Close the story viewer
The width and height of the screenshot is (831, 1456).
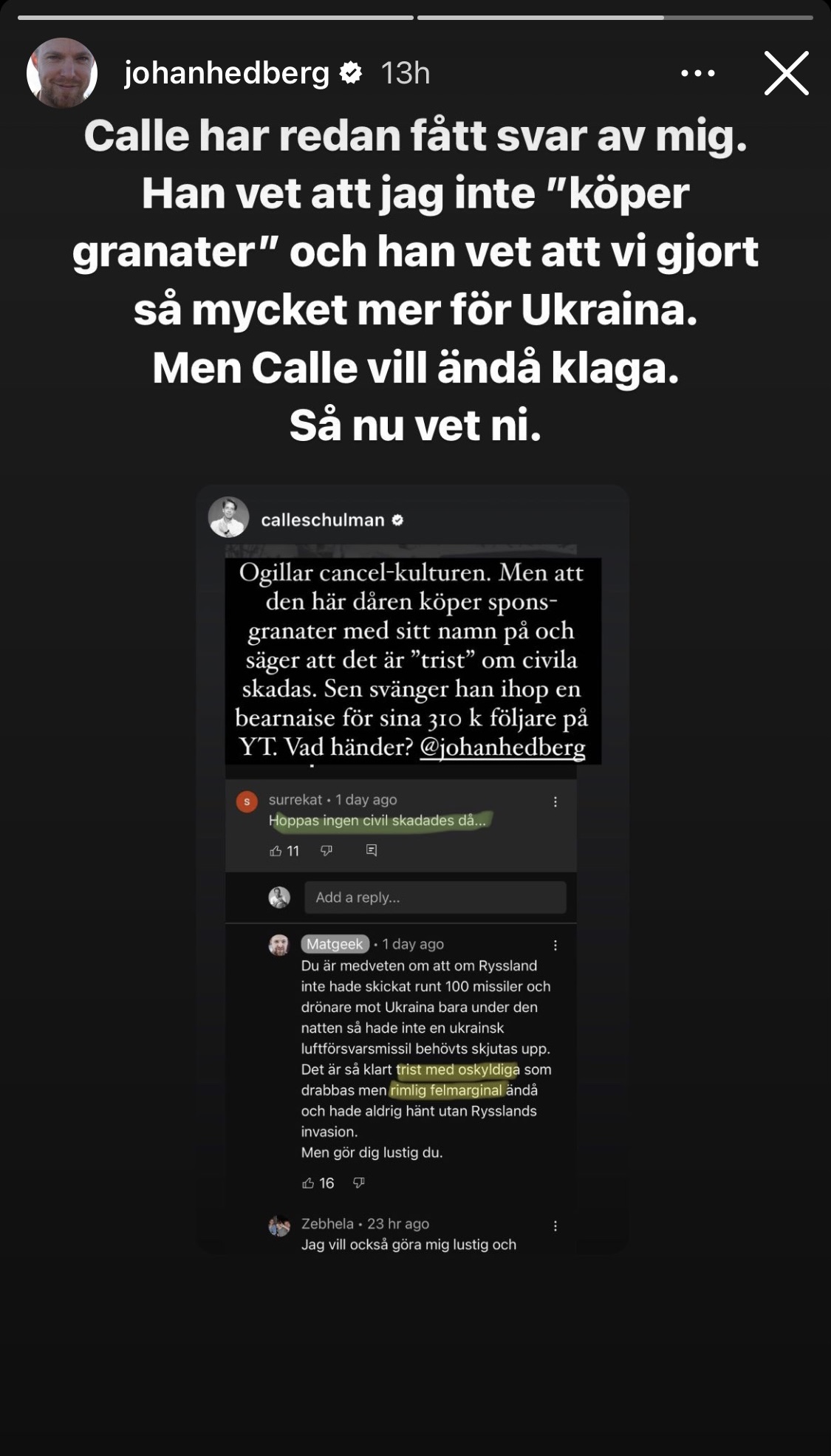786,73
